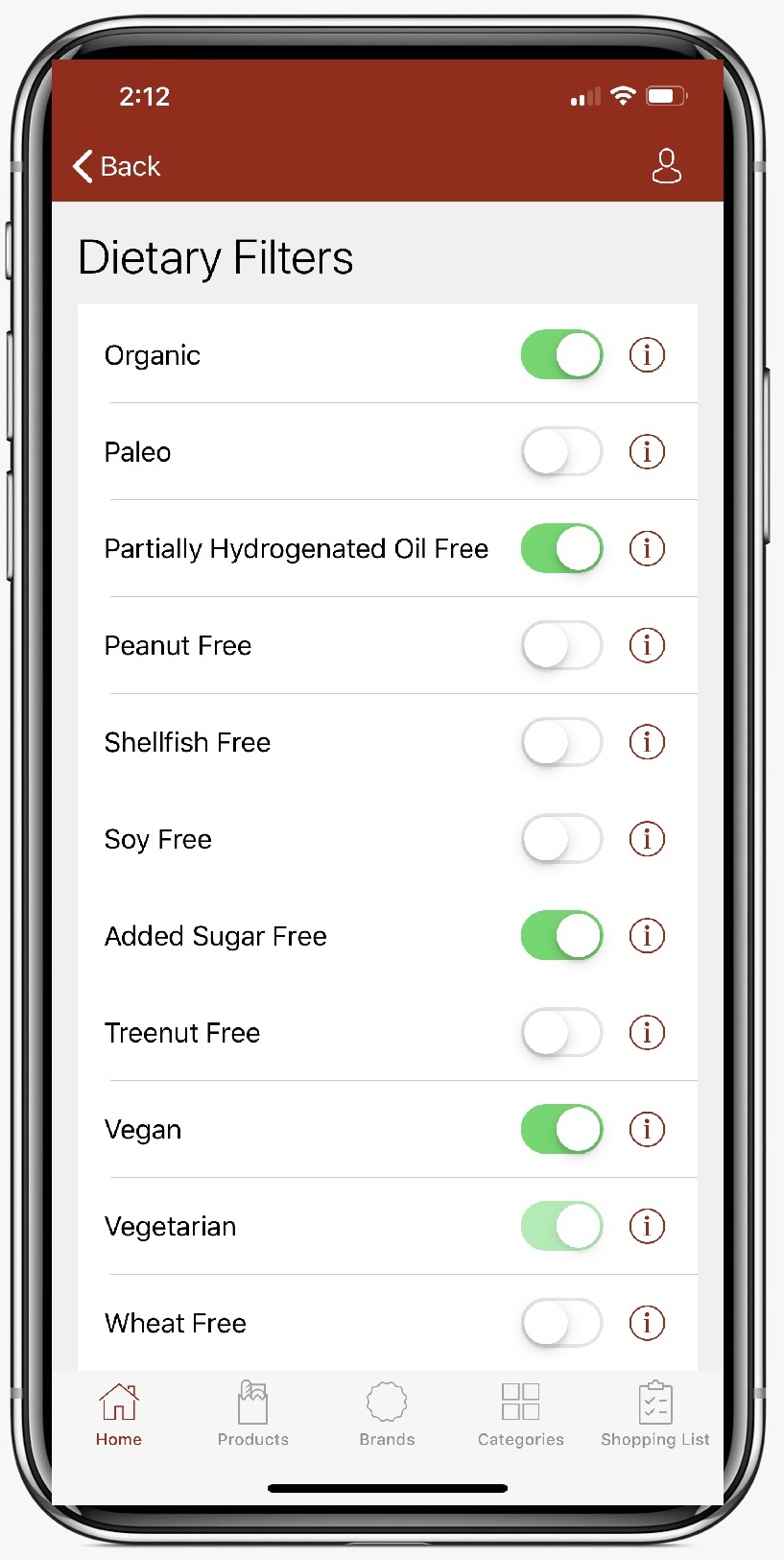Screen dimensions: 784x1560
Task: Enable the Treenut Free filter
Action: [x=562, y=1033]
